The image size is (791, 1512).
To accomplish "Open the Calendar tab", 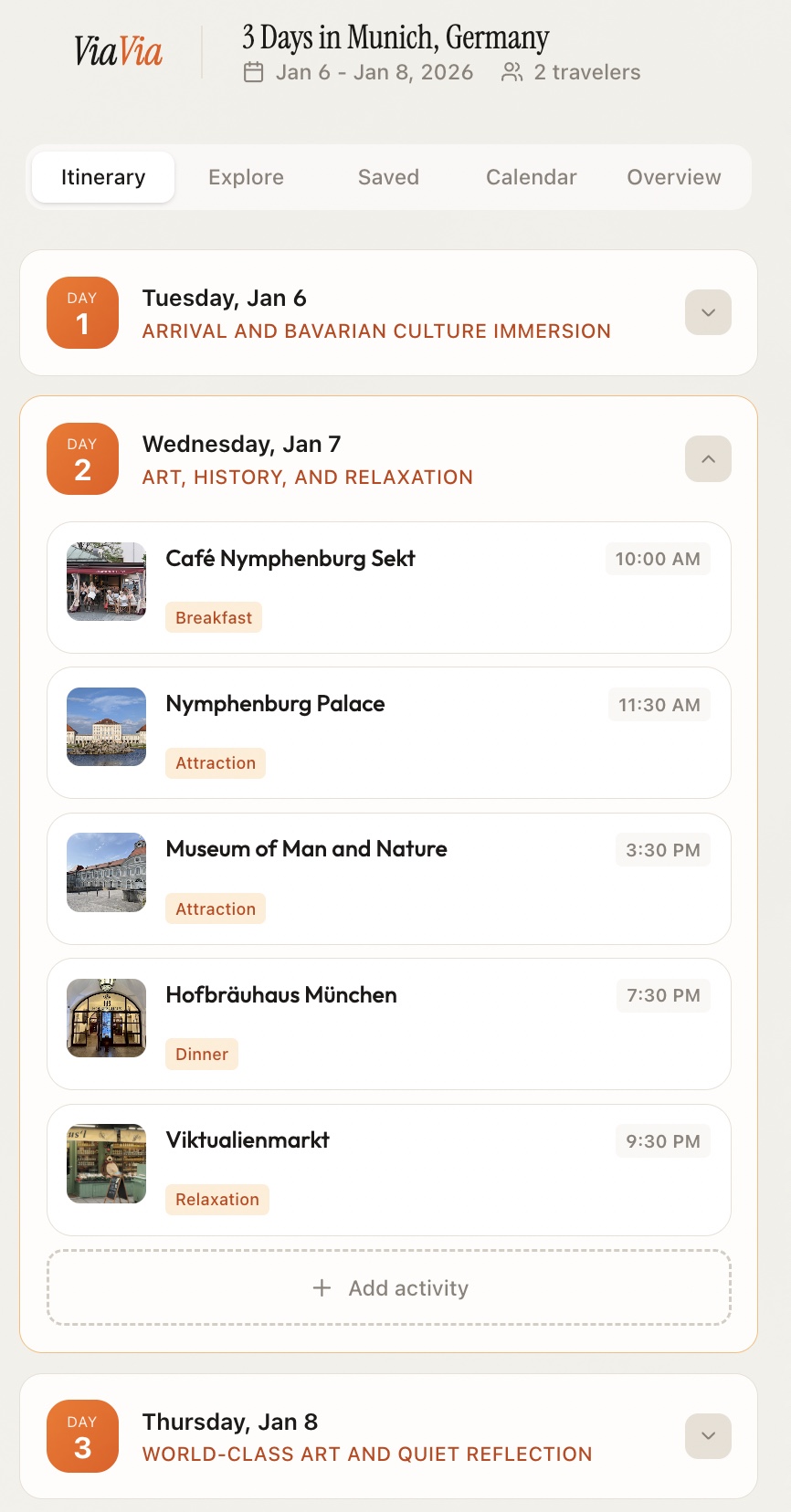I will point(531,177).
